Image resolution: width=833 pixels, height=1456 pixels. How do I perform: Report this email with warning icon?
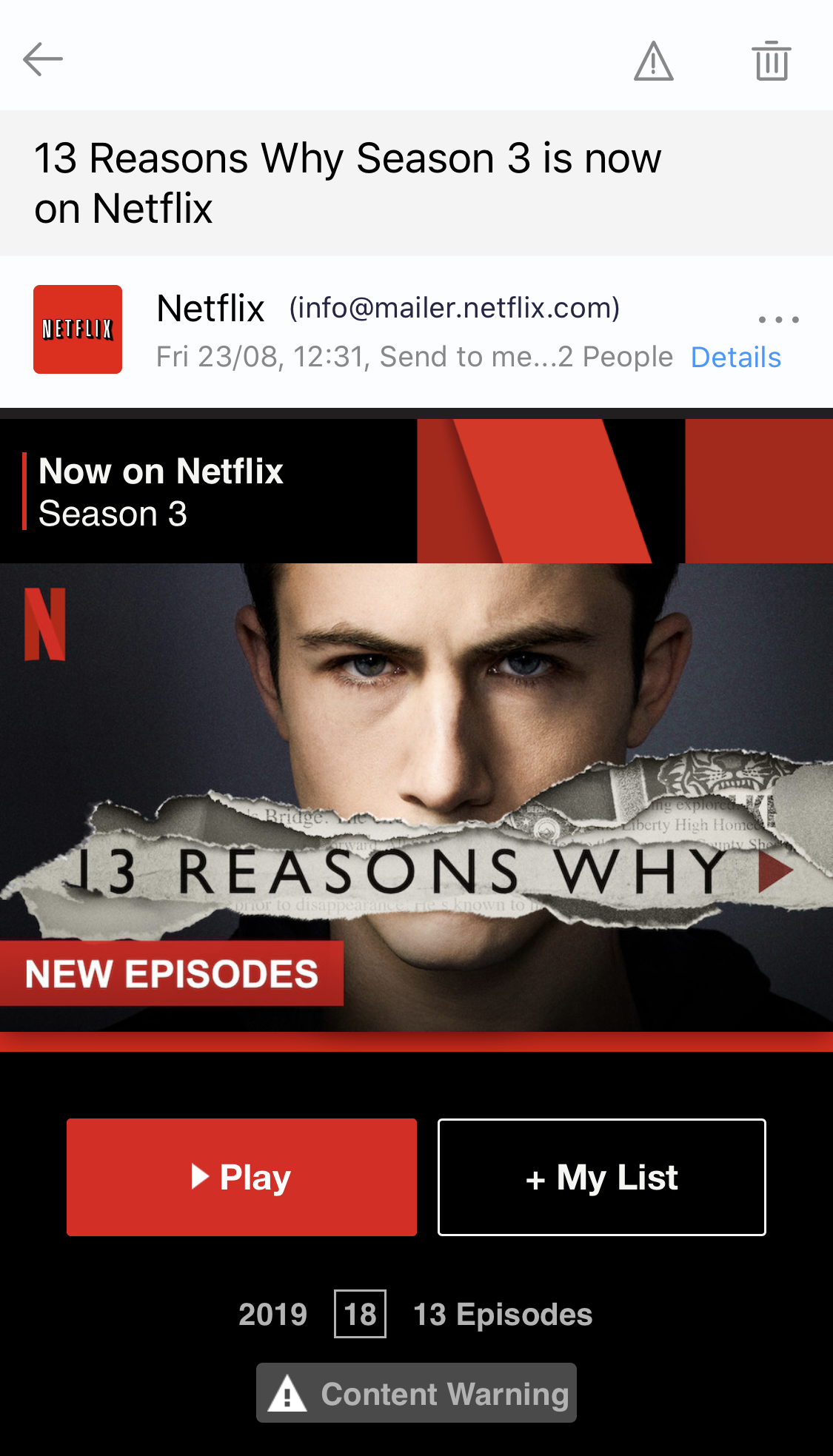(654, 61)
